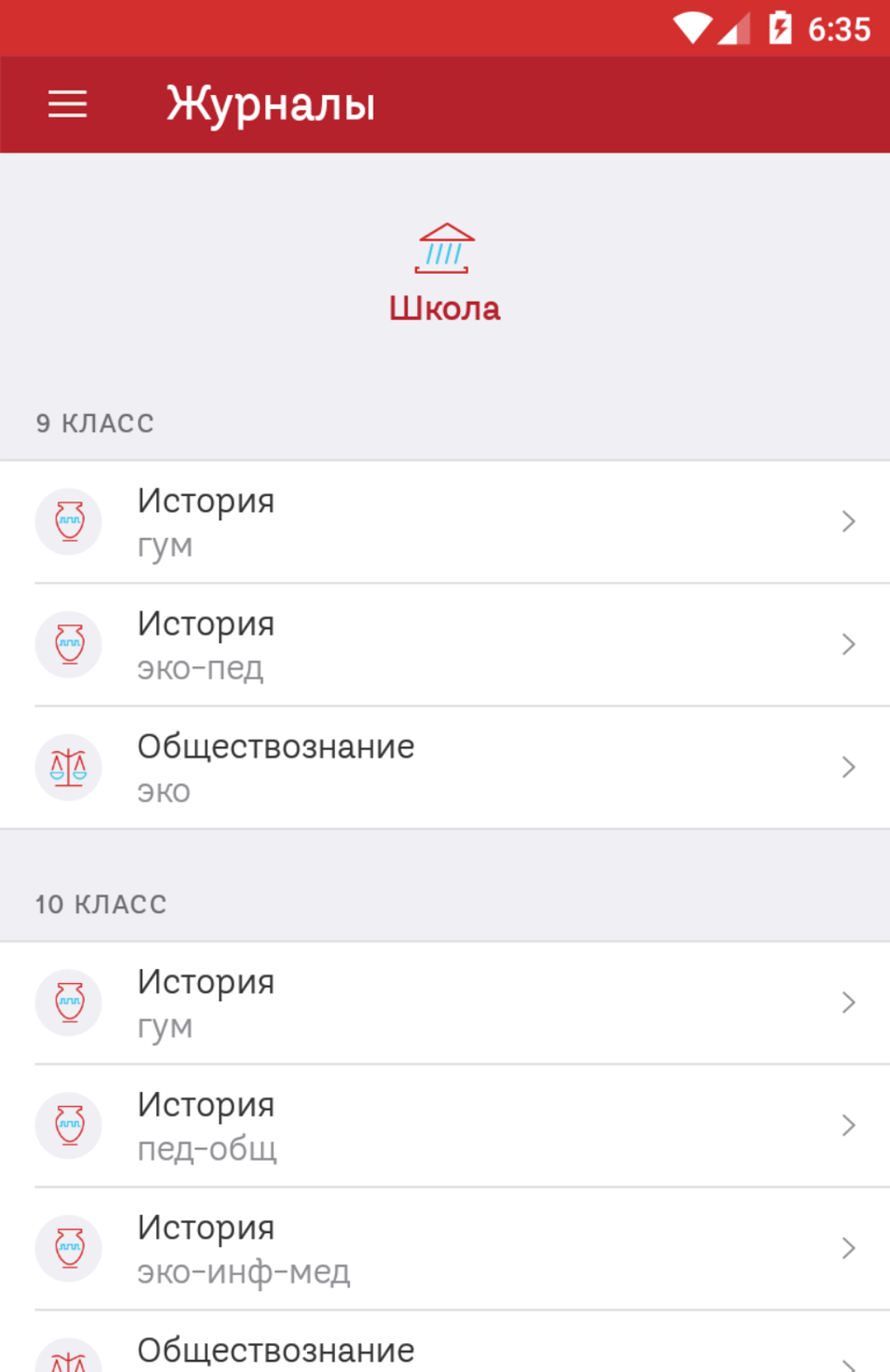Open 10 класс История гум journal
Image resolution: width=890 pixels, height=1372 pixels.
tap(445, 1003)
